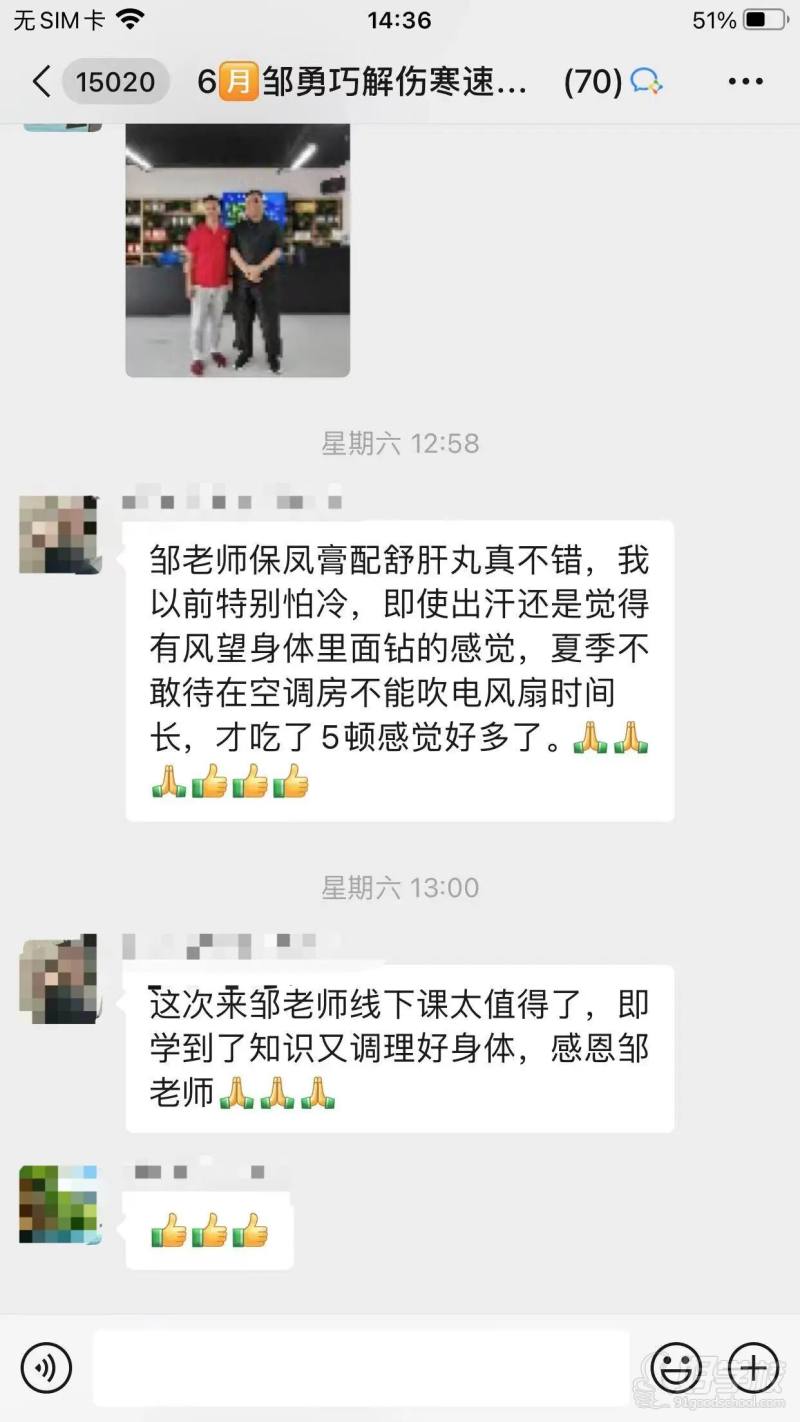Tap the text input field to type
This screenshot has width=800, height=1422.
[x=360, y=1367]
